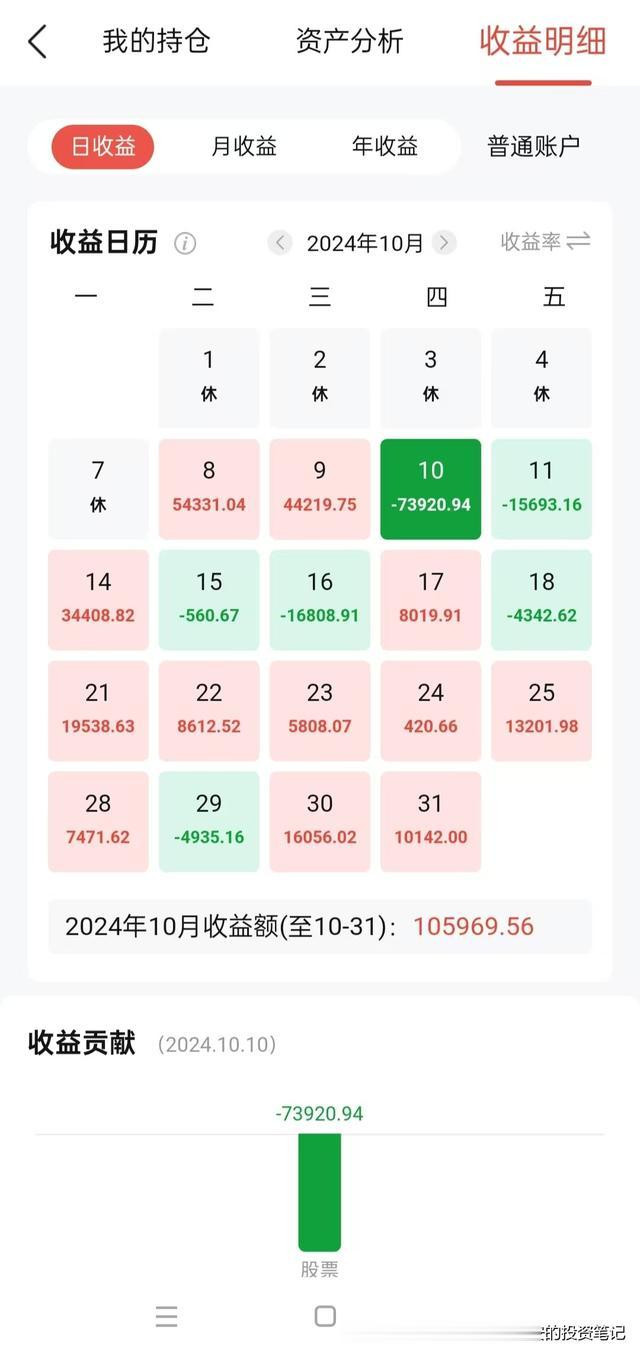Go to the next month after 2024年10月
640x1355 pixels.
pos(445,243)
